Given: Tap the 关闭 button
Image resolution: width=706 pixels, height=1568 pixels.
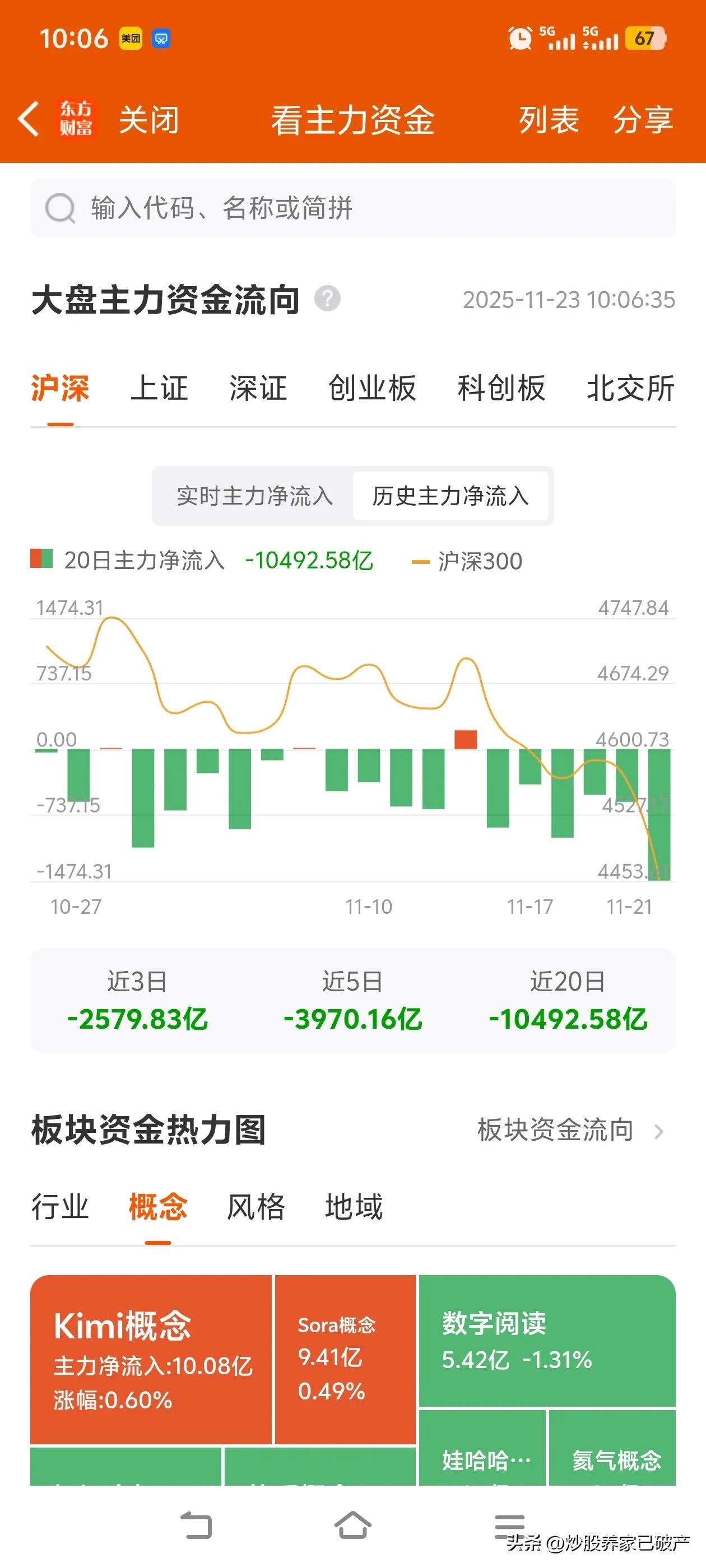Looking at the screenshot, I should pyautogui.click(x=148, y=120).
